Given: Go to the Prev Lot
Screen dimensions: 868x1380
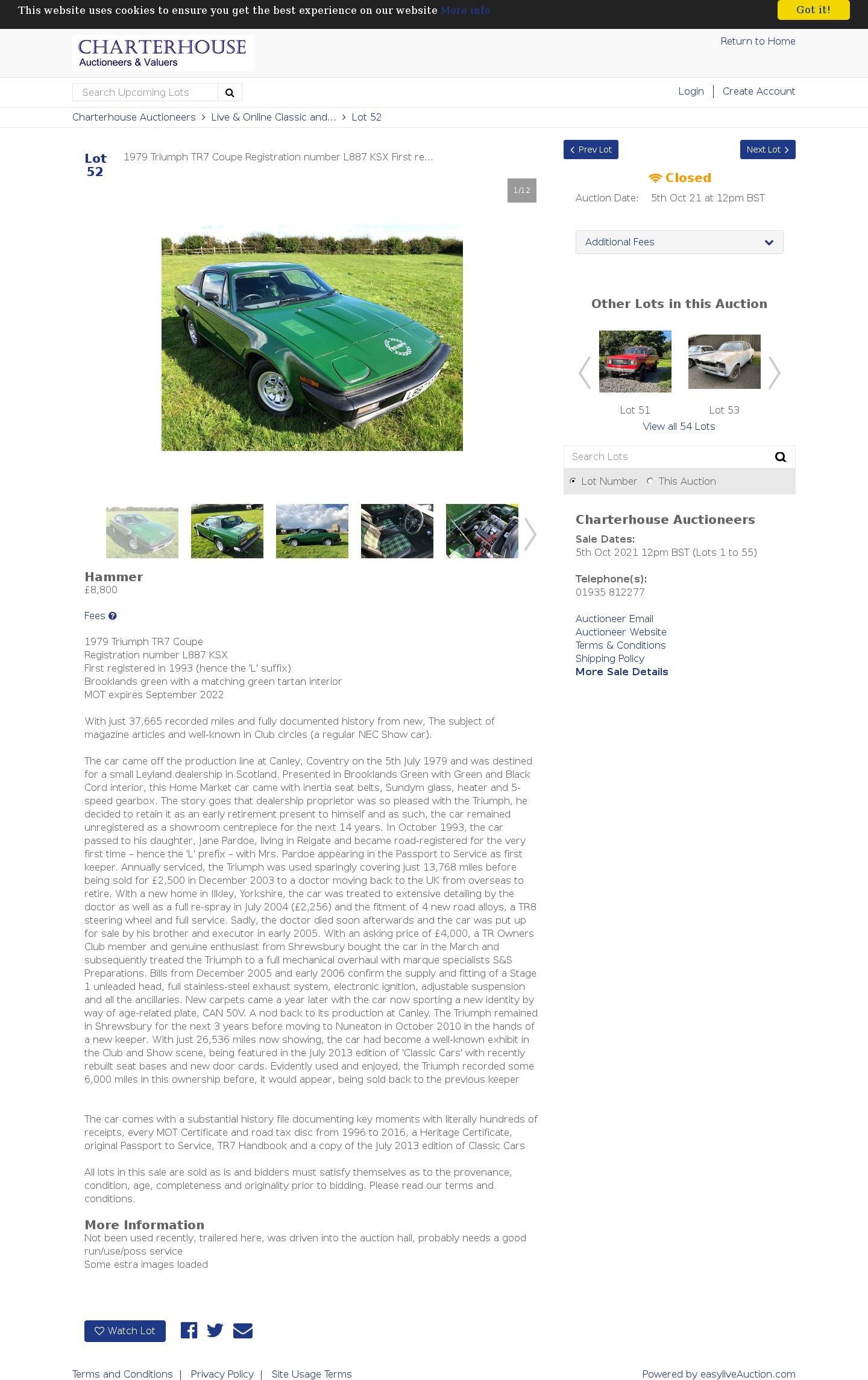Looking at the screenshot, I should (591, 150).
